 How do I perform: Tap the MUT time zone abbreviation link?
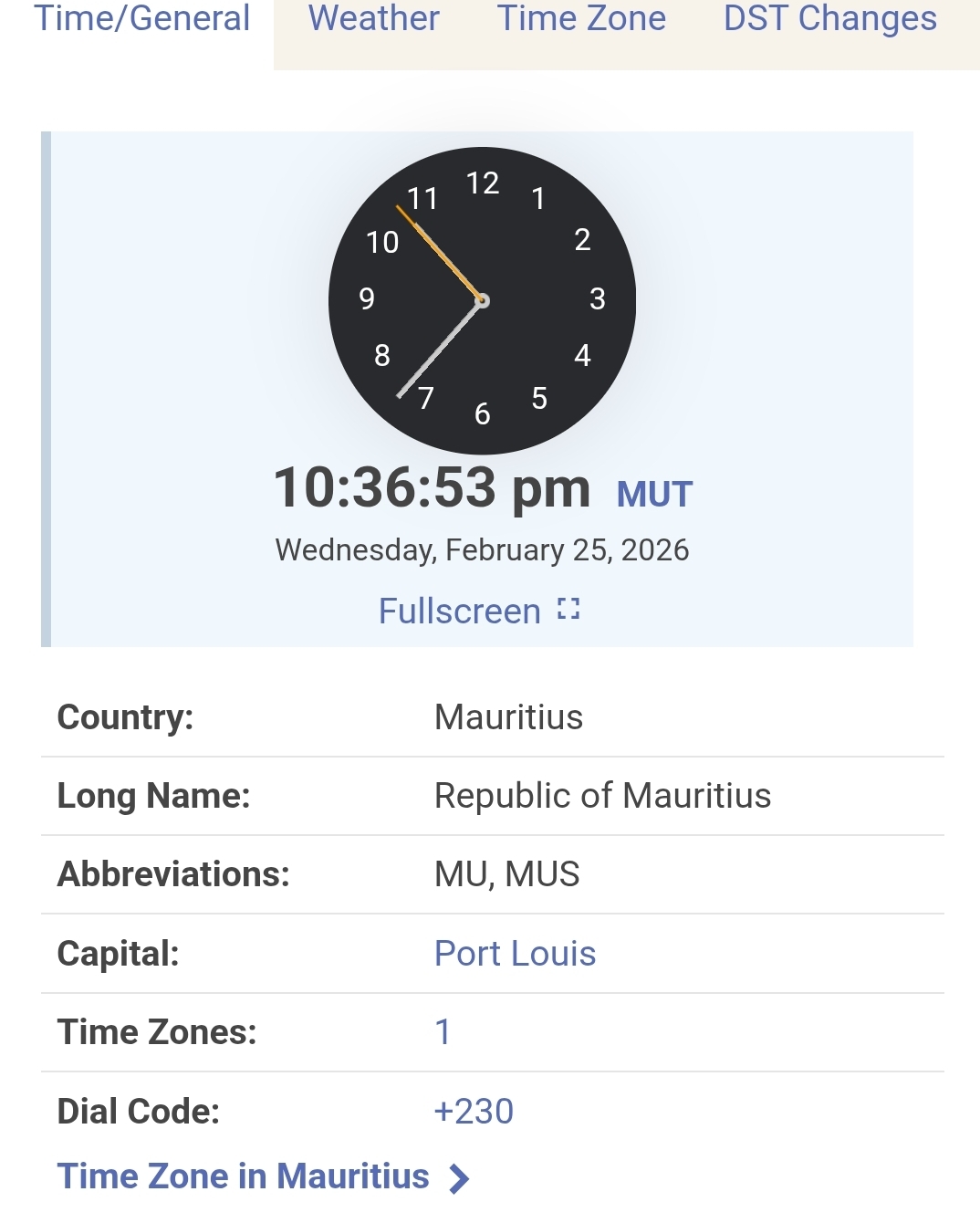(x=654, y=495)
